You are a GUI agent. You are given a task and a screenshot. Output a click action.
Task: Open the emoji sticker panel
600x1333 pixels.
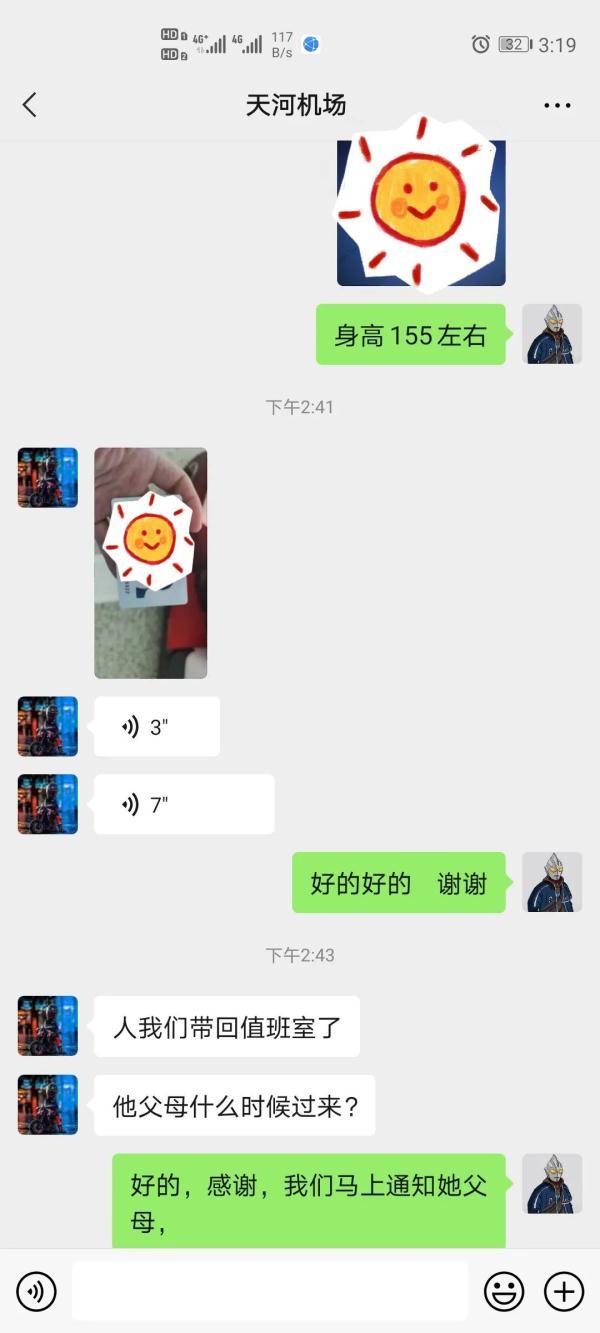(x=504, y=1292)
